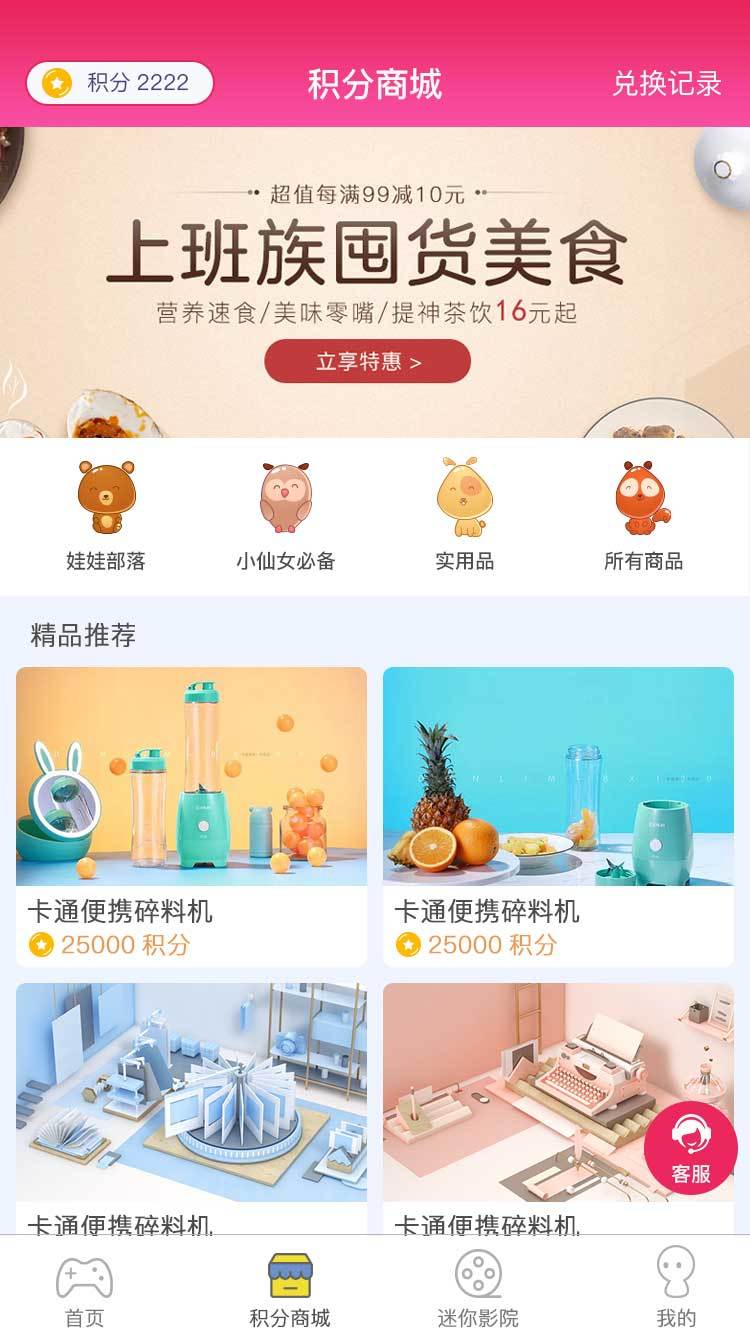Image resolution: width=750 pixels, height=1334 pixels.
Task: Open the 娃娃部落 category
Action: pos(106,514)
